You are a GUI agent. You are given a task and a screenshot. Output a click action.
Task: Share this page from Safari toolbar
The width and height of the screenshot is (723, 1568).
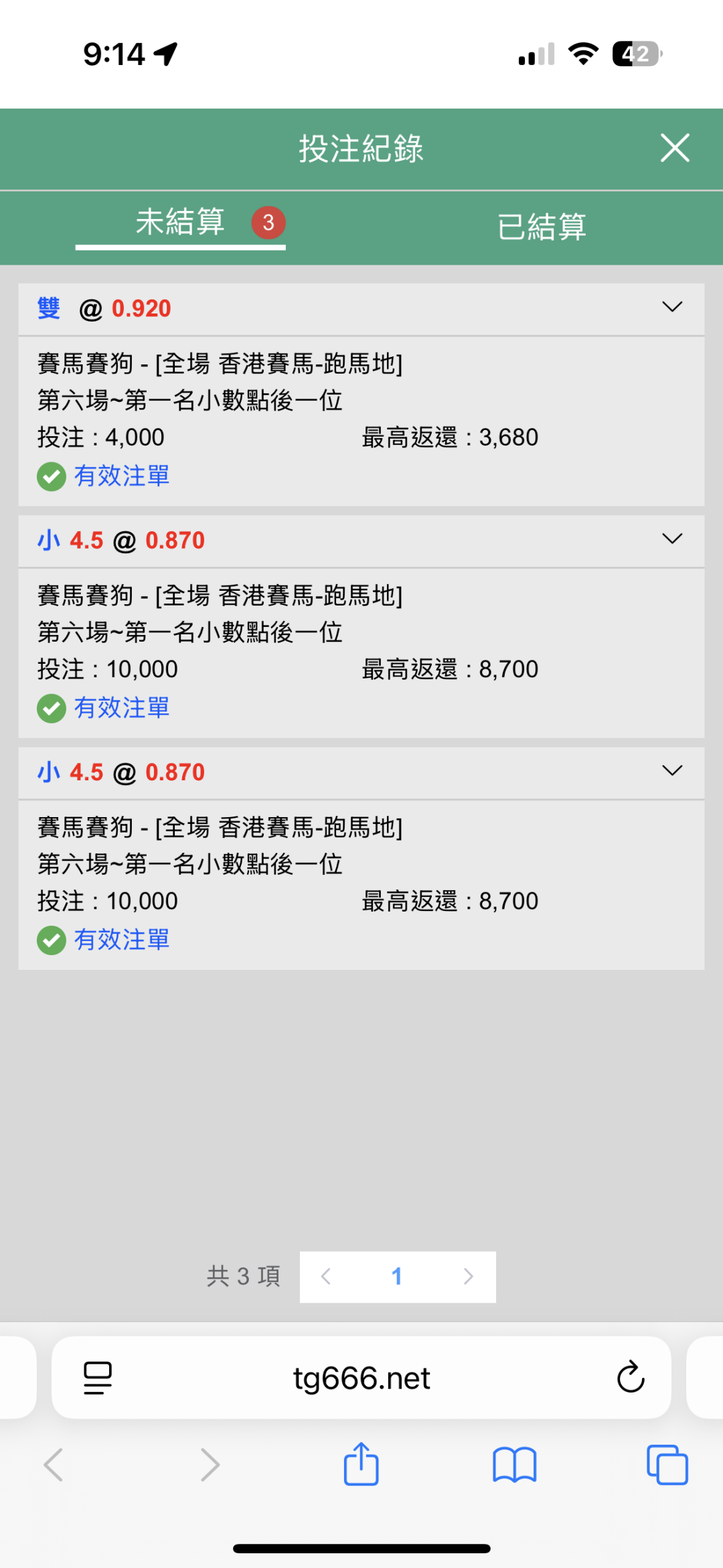click(361, 1464)
